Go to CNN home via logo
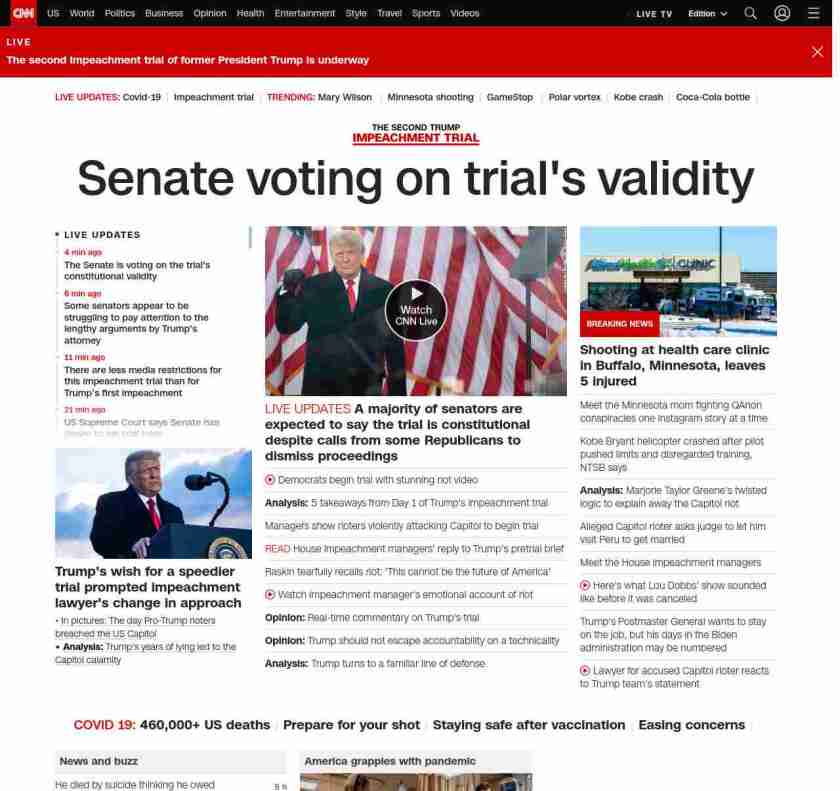Screen dimensions: 840x791 tap(23, 13)
